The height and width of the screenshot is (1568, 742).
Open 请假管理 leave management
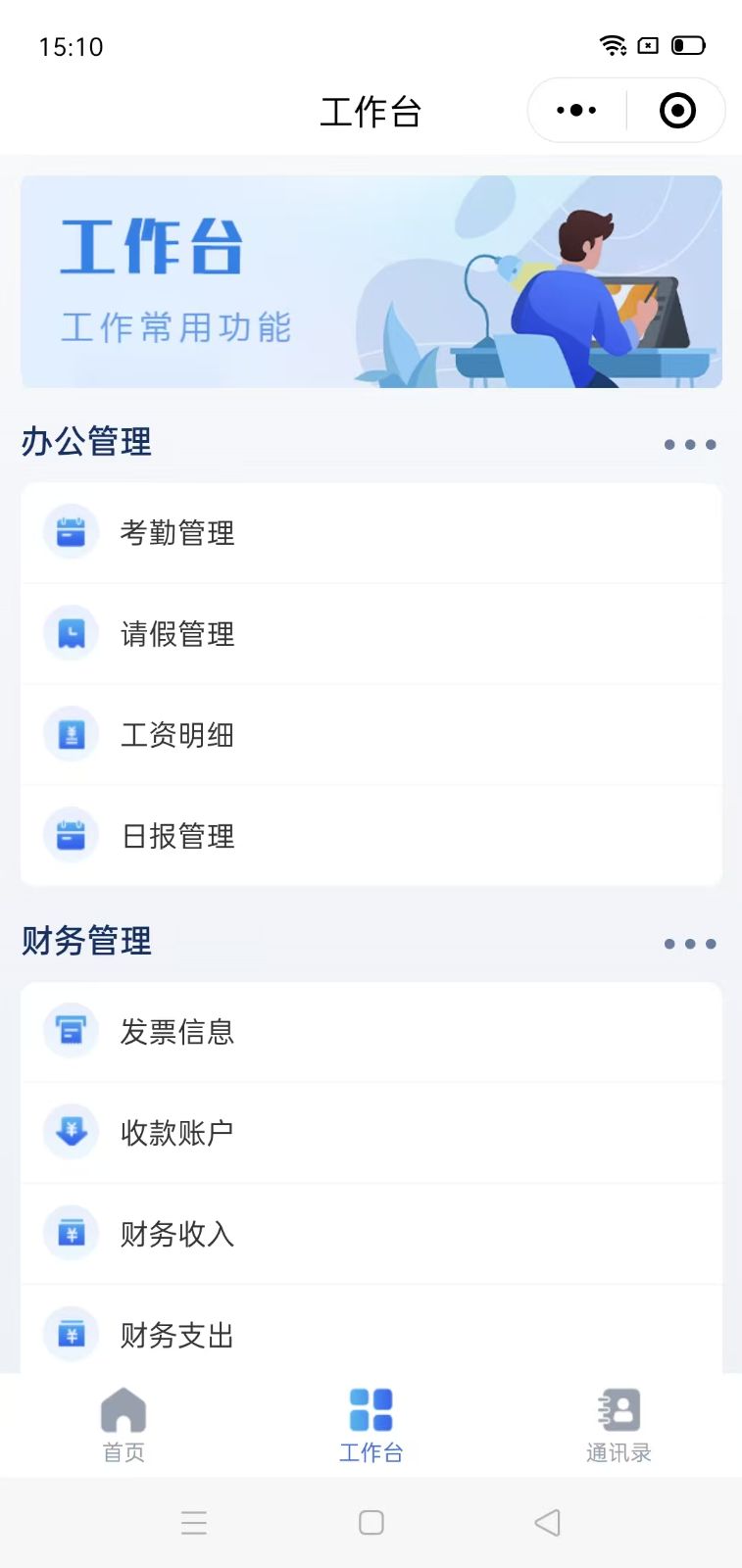[x=176, y=634]
